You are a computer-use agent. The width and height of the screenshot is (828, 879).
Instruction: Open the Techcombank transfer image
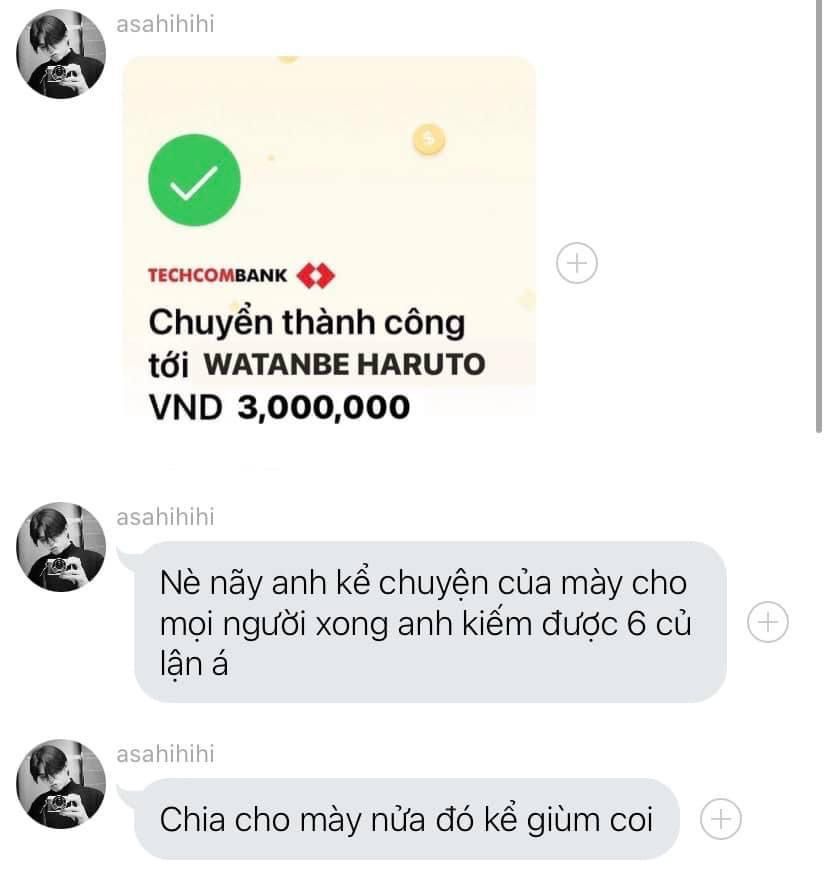tap(328, 240)
